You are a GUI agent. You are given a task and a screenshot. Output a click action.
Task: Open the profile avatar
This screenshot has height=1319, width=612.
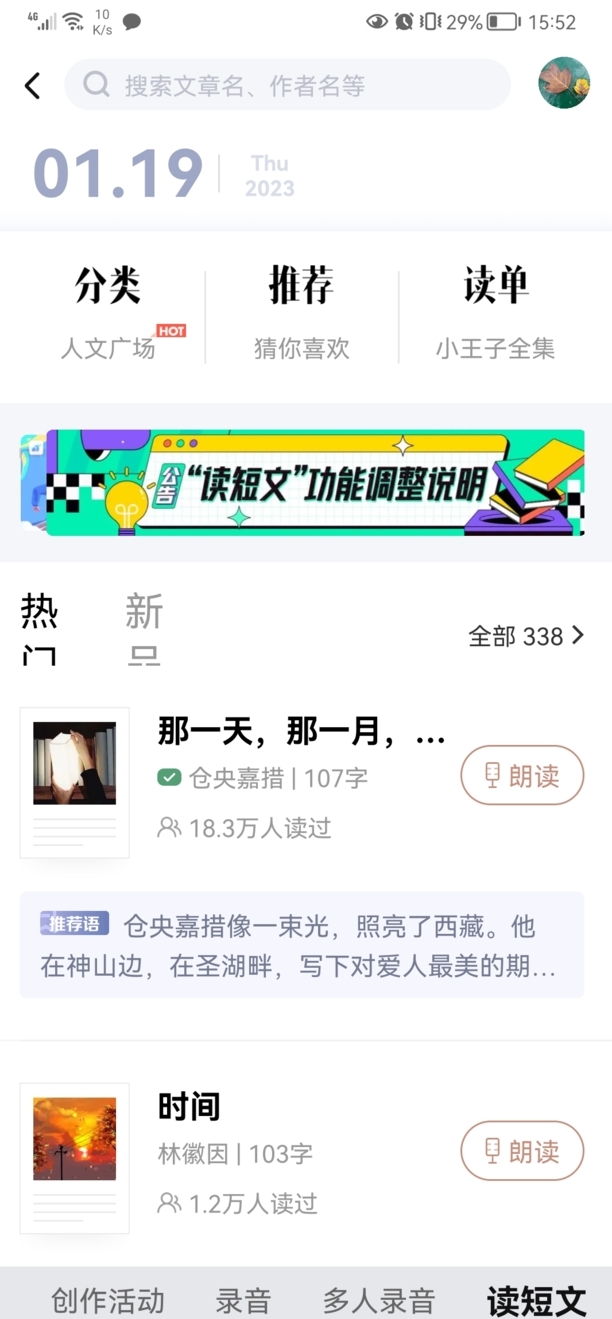pyautogui.click(x=564, y=83)
